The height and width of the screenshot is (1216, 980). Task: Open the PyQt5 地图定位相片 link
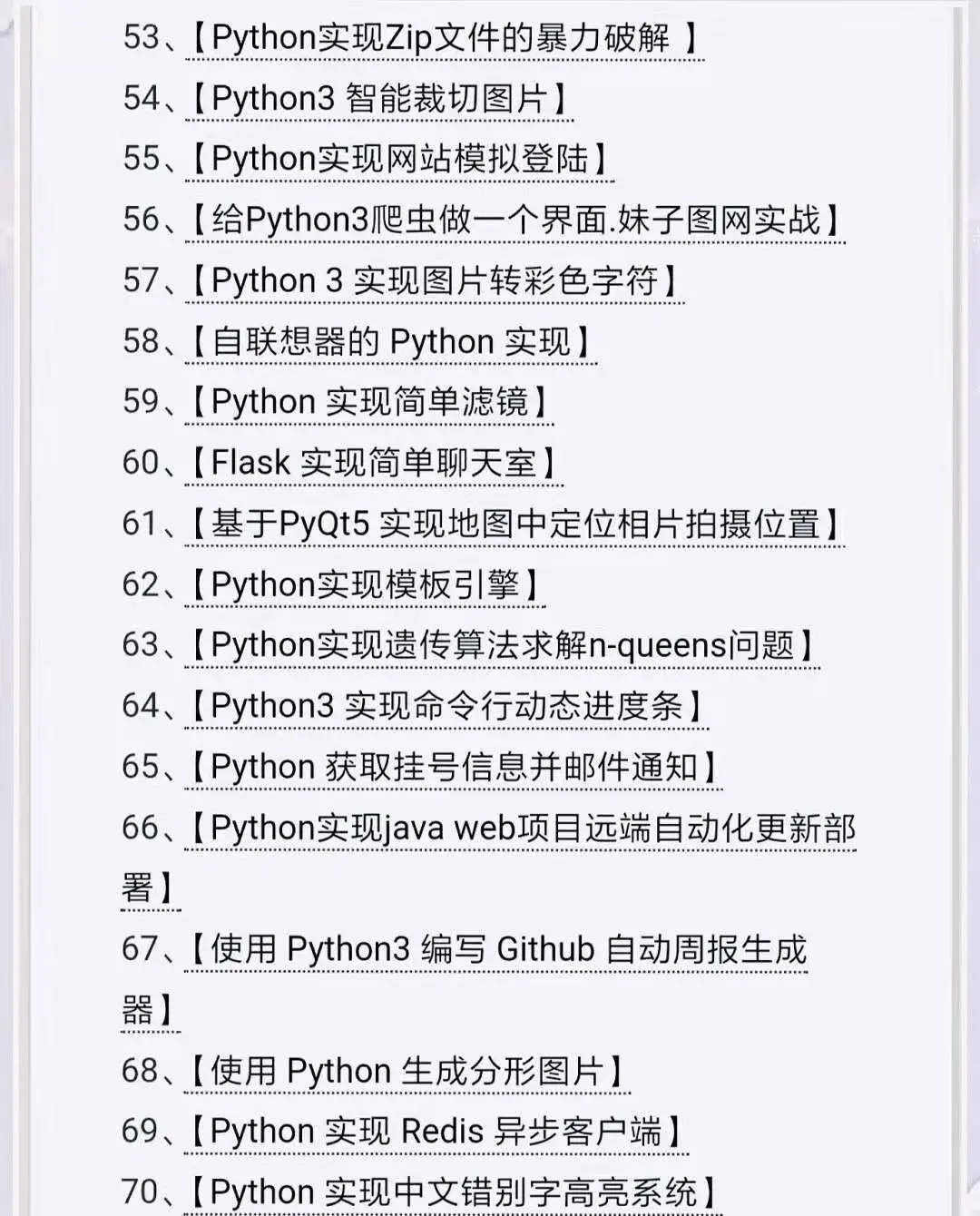point(514,524)
